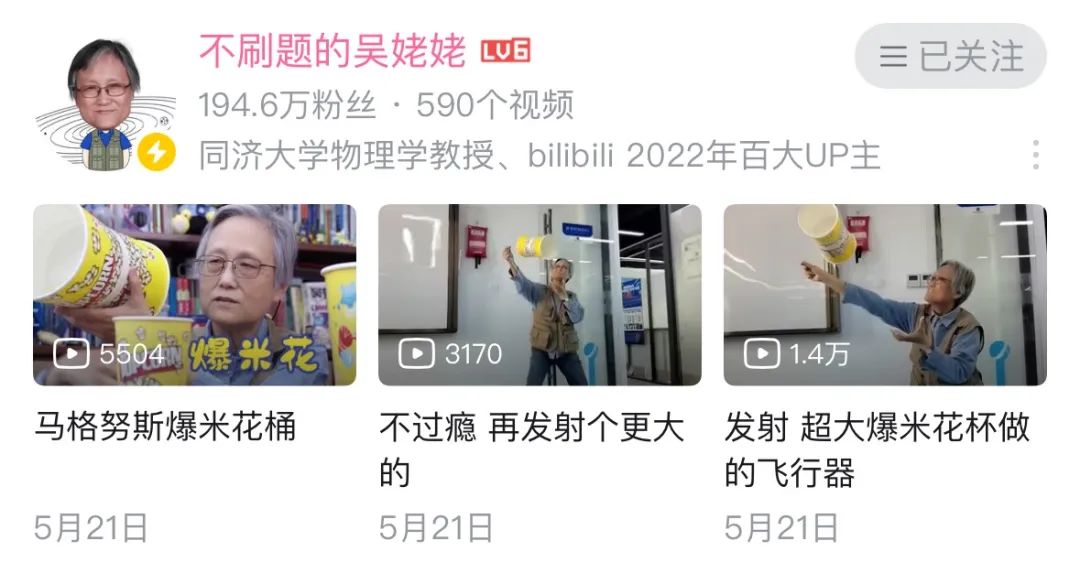Screen dimensions: 1080x584
Task: Play video 不过瘾 再发射个更大的
Action: (x=539, y=295)
